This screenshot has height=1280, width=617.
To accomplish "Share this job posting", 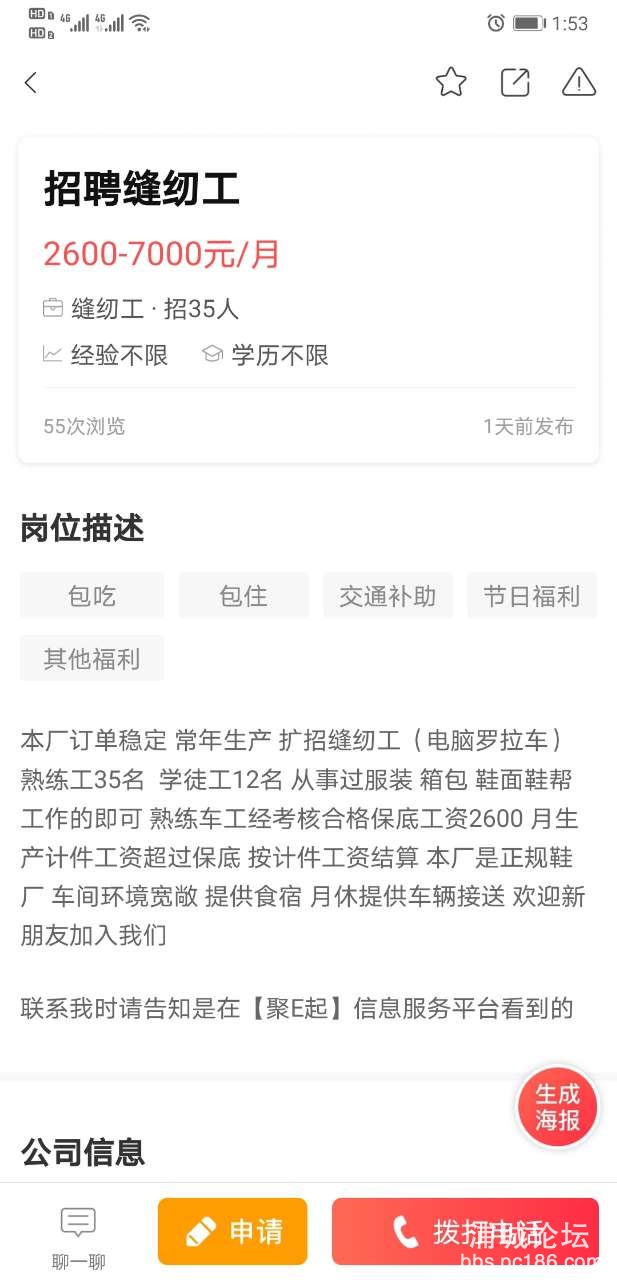I will (x=515, y=83).
